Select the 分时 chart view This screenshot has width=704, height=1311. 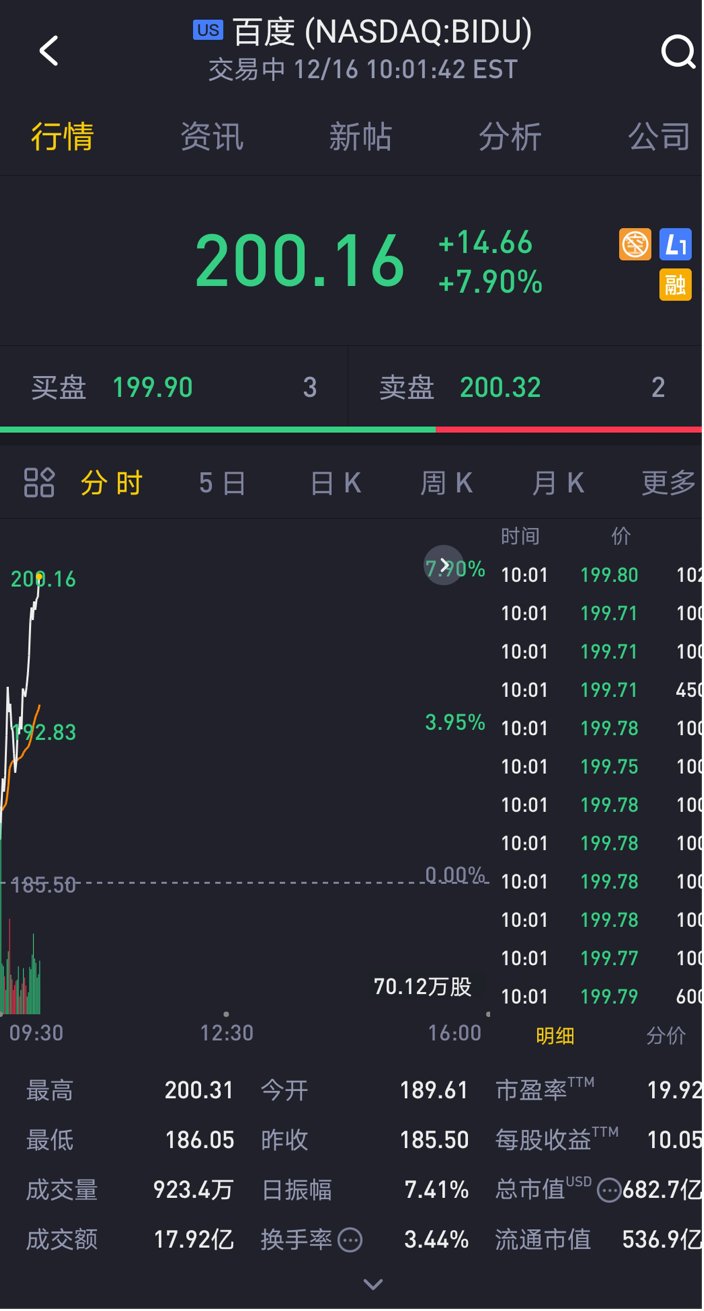(x=111, y=484)
